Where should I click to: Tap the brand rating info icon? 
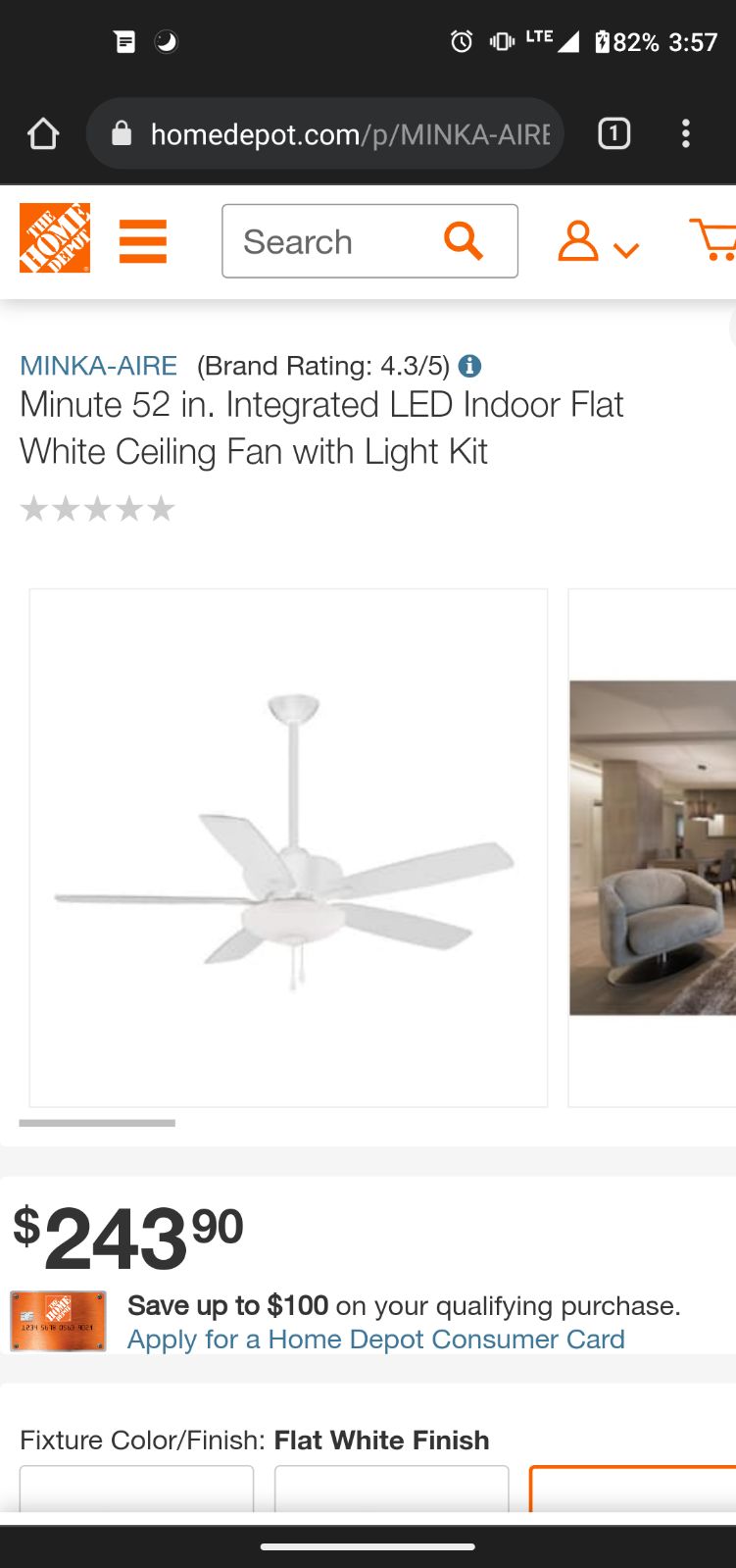point(470,366)
